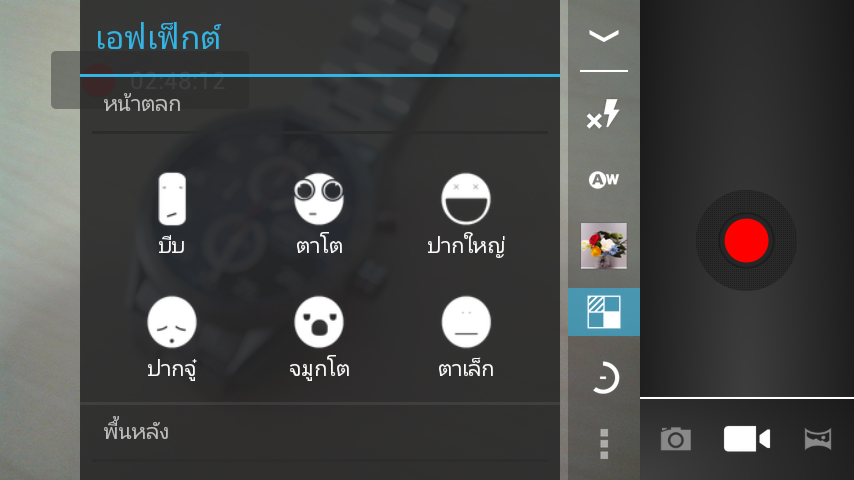Viewport: 854px width, 480px height.
Task: Open the flower scene mode thumbnail
Action: [604, 246]
